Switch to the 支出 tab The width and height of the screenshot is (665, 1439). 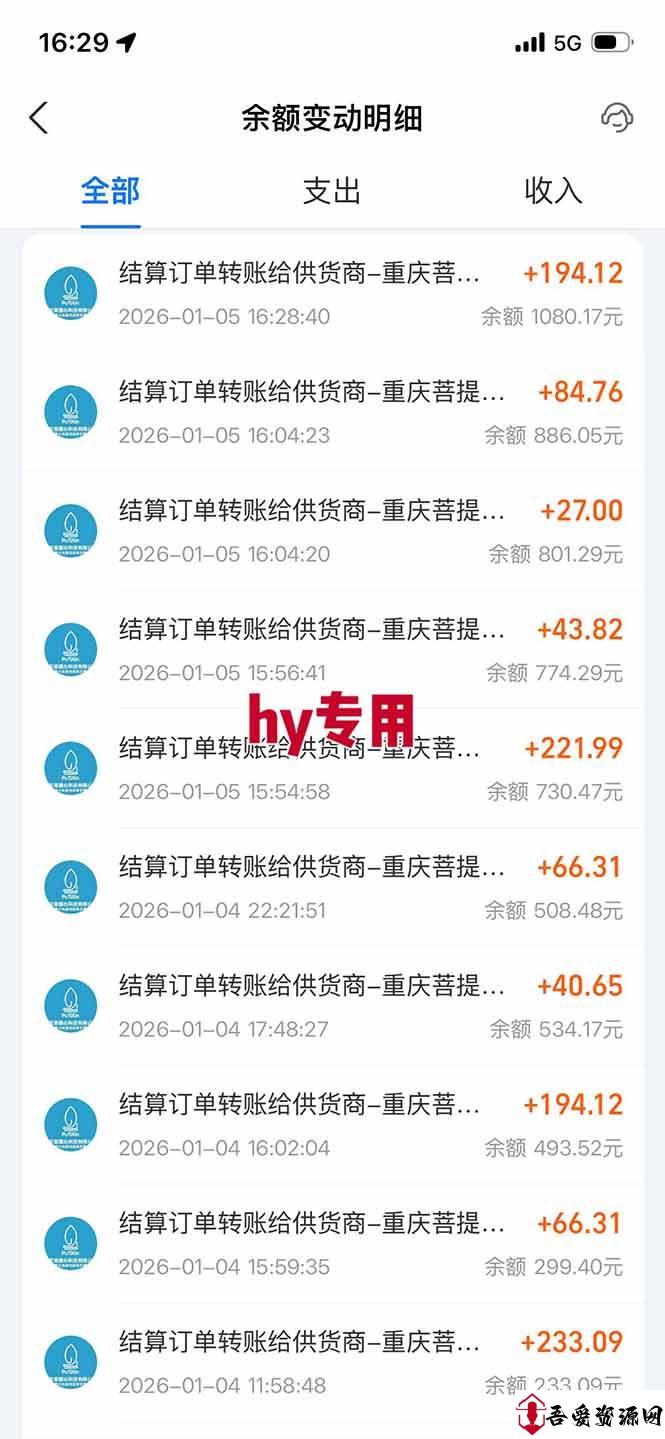[x=332, y=191]
